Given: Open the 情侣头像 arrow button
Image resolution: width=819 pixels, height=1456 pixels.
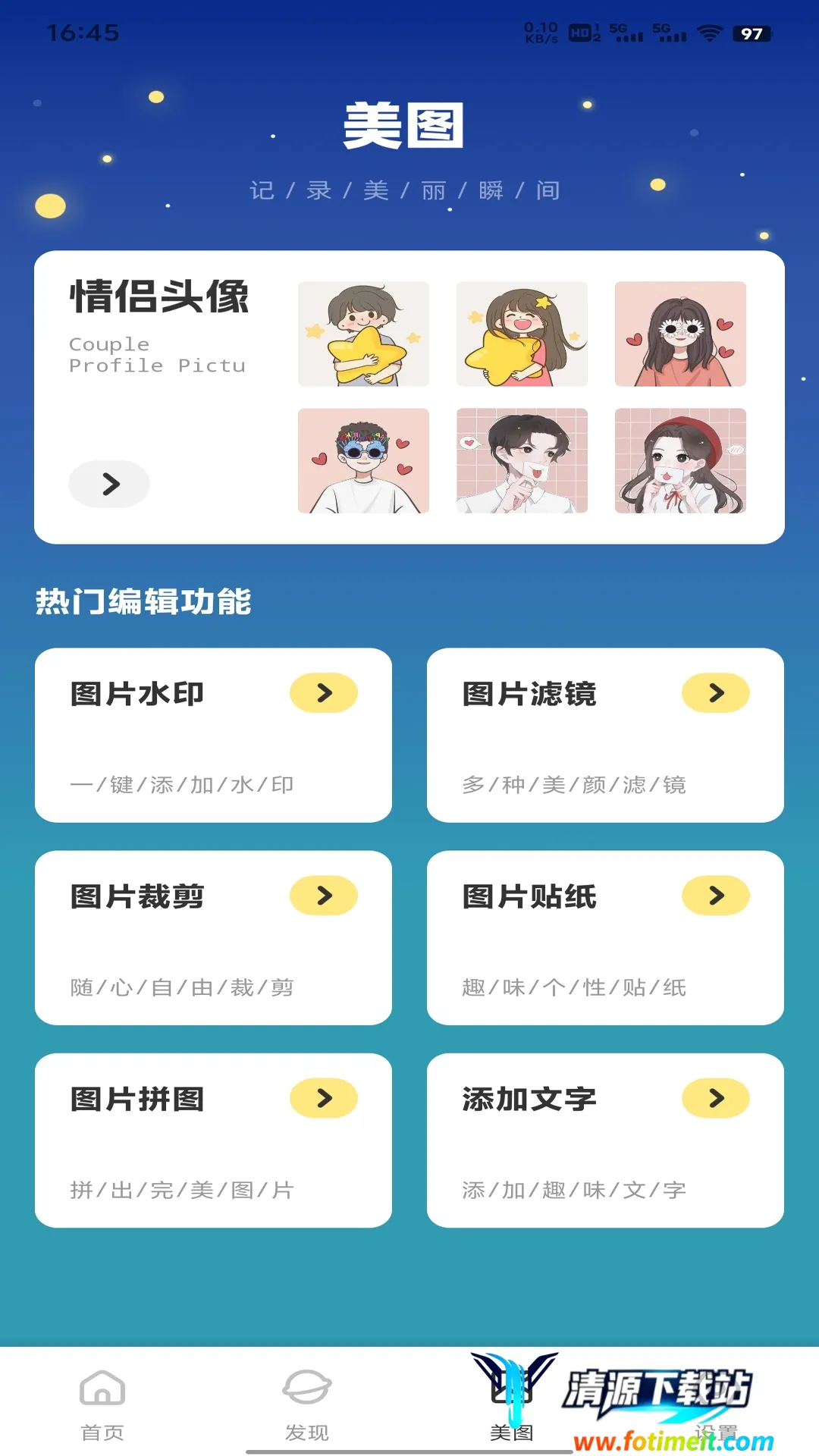Looking at the screenshot, I should 109,484.
